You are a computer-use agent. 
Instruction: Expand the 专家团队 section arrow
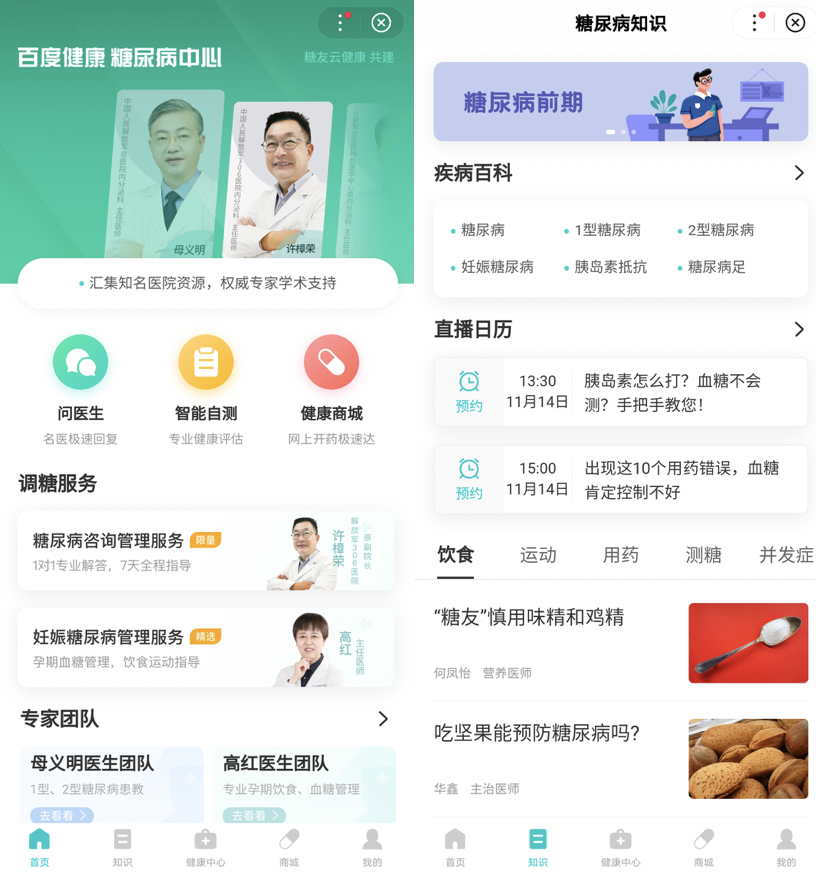tap(383, 719)
